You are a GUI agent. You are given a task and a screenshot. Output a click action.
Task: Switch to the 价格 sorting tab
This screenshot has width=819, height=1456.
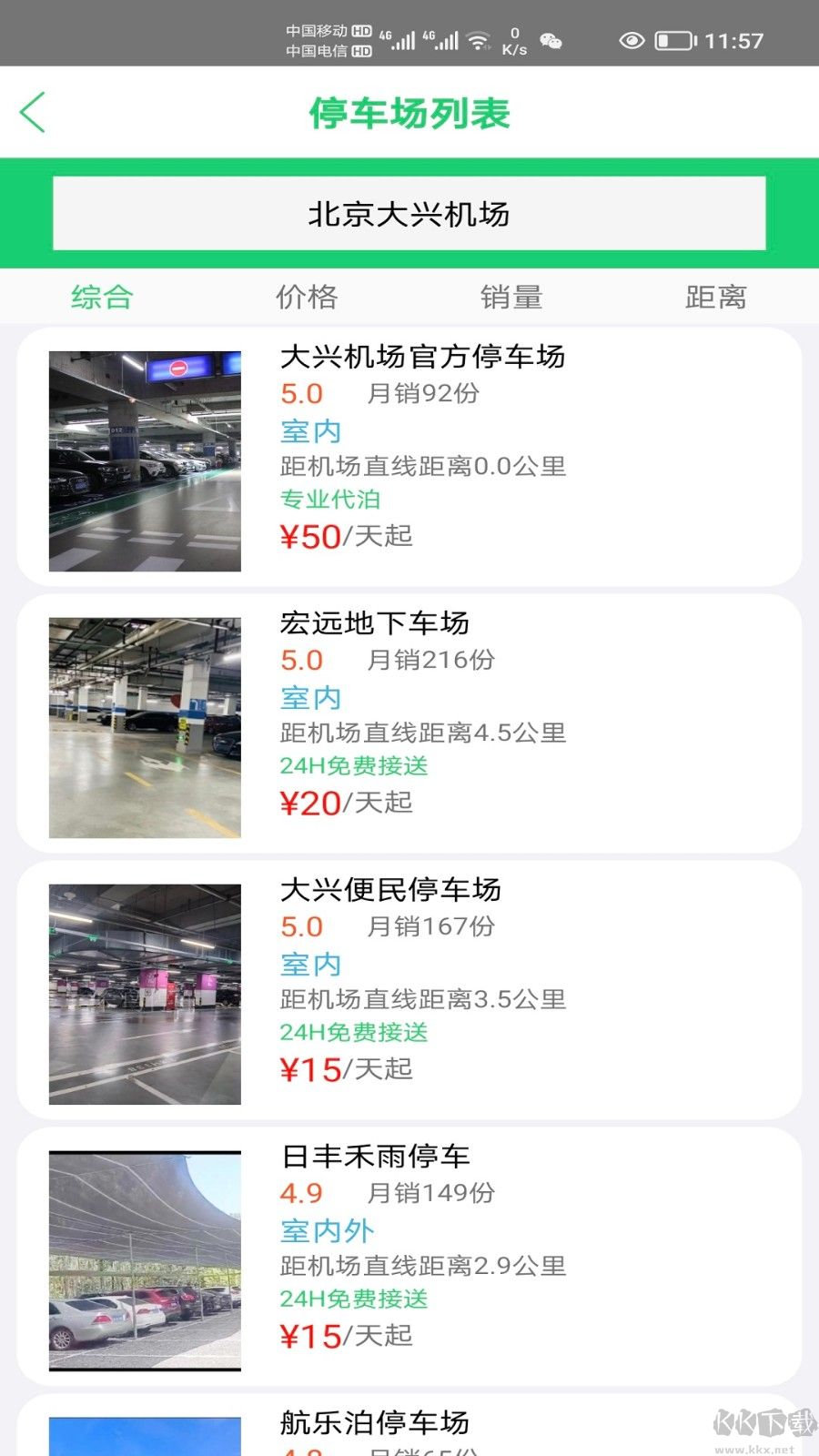[308, 296]
